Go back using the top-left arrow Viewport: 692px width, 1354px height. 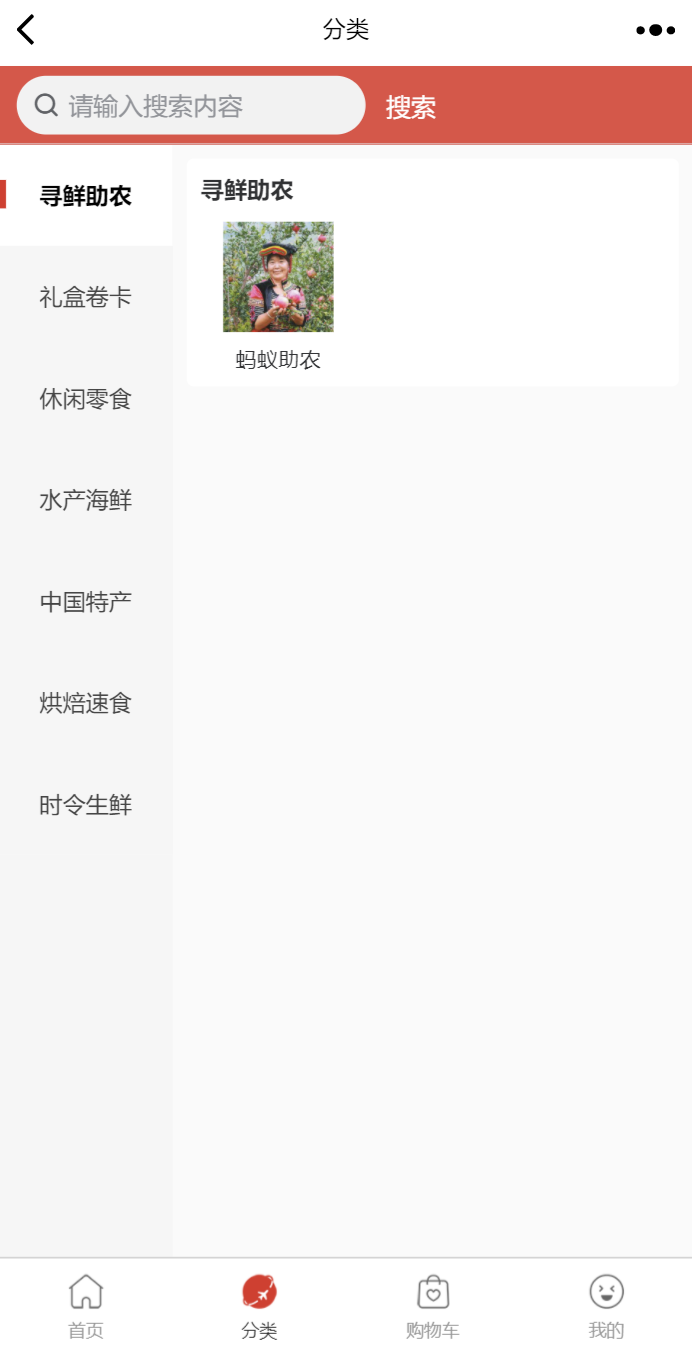pos(26,30)
